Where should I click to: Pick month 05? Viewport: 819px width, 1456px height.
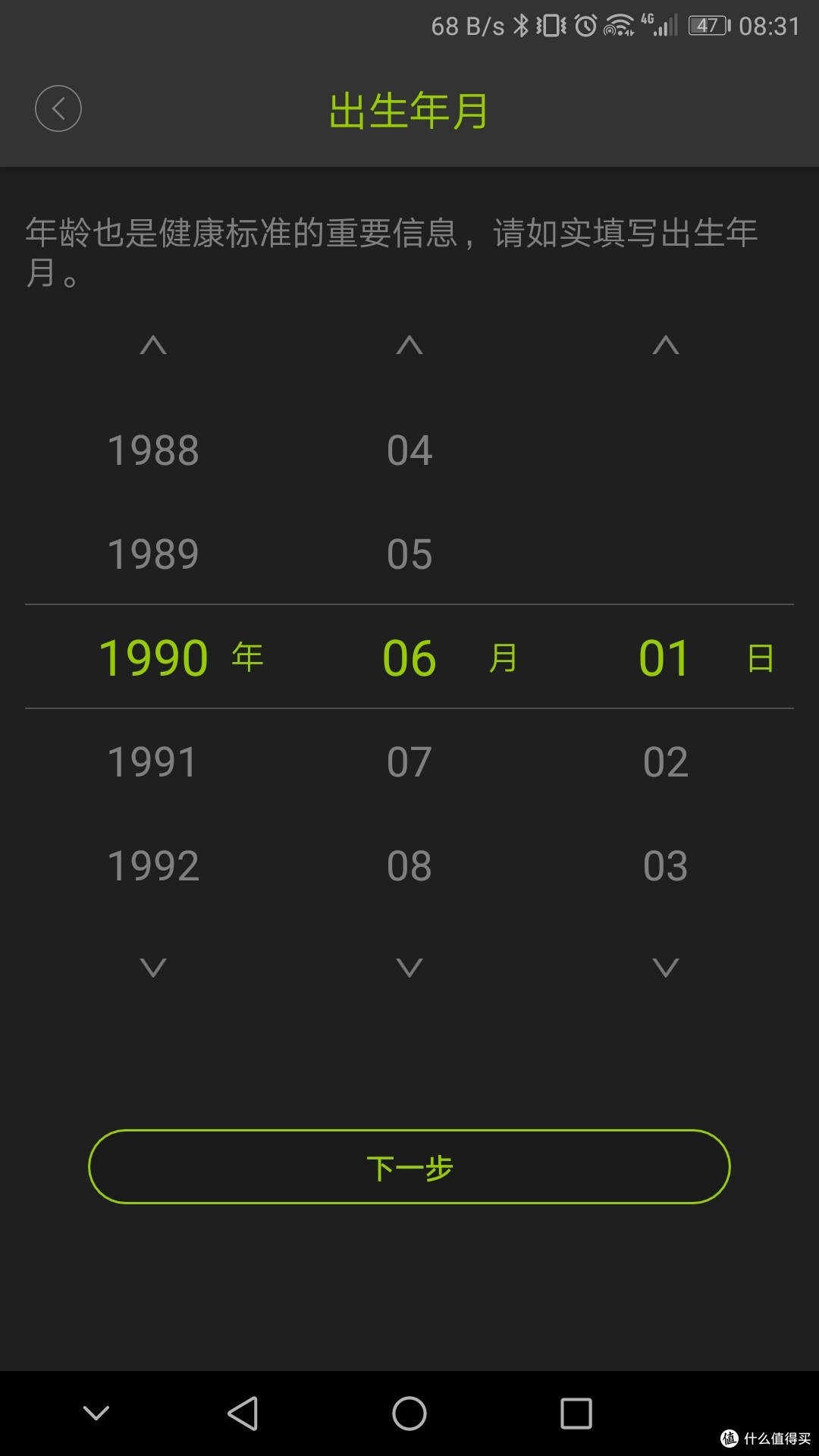pyautogui.click(x=409, y=554)
